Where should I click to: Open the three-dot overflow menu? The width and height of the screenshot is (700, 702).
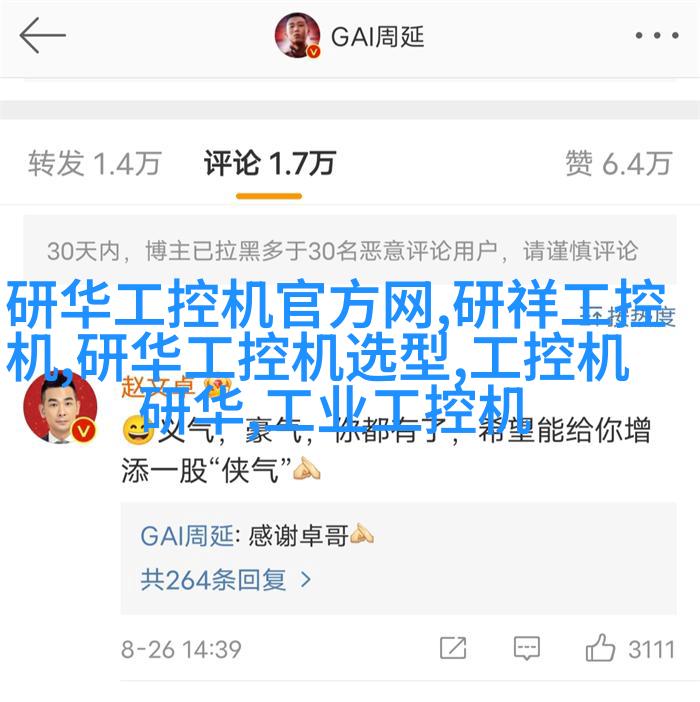pyautogui.click(x=656, y=37)
